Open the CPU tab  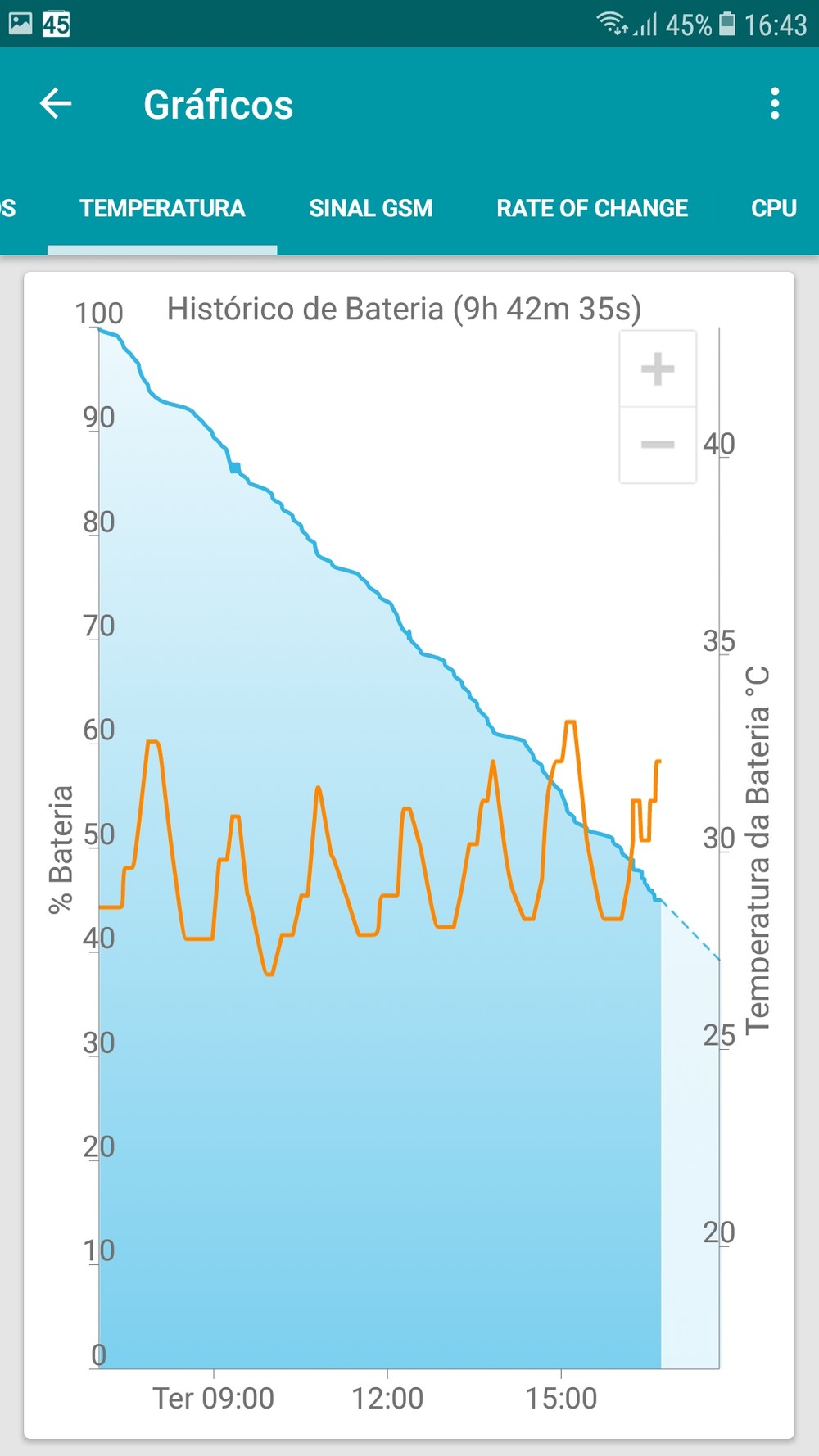click(773, 209)
